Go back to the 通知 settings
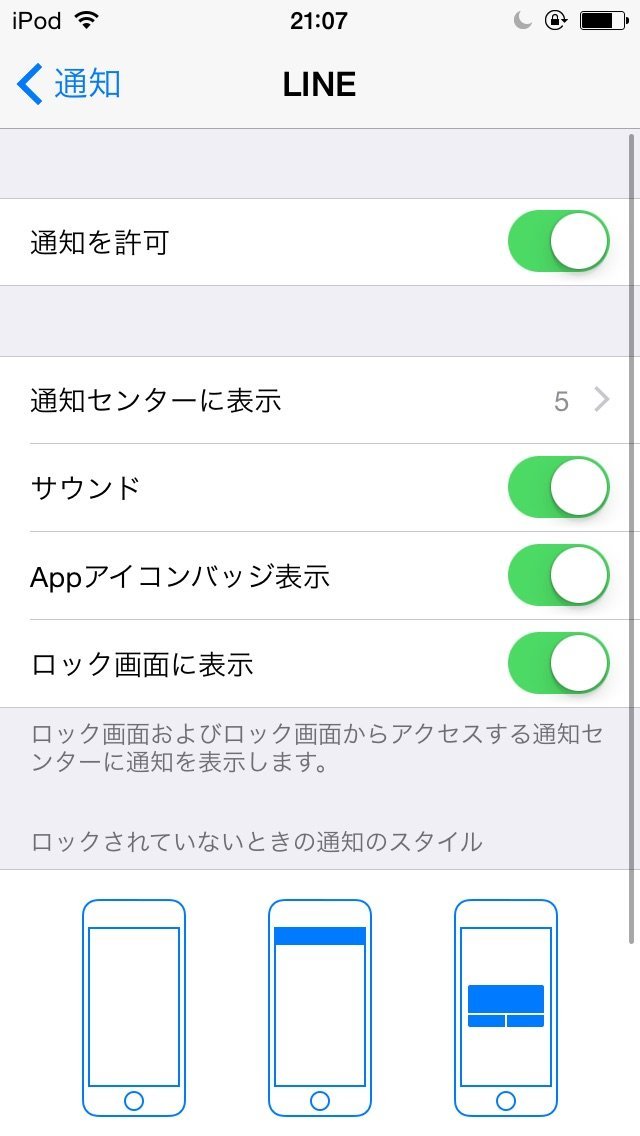 (70, 84)
